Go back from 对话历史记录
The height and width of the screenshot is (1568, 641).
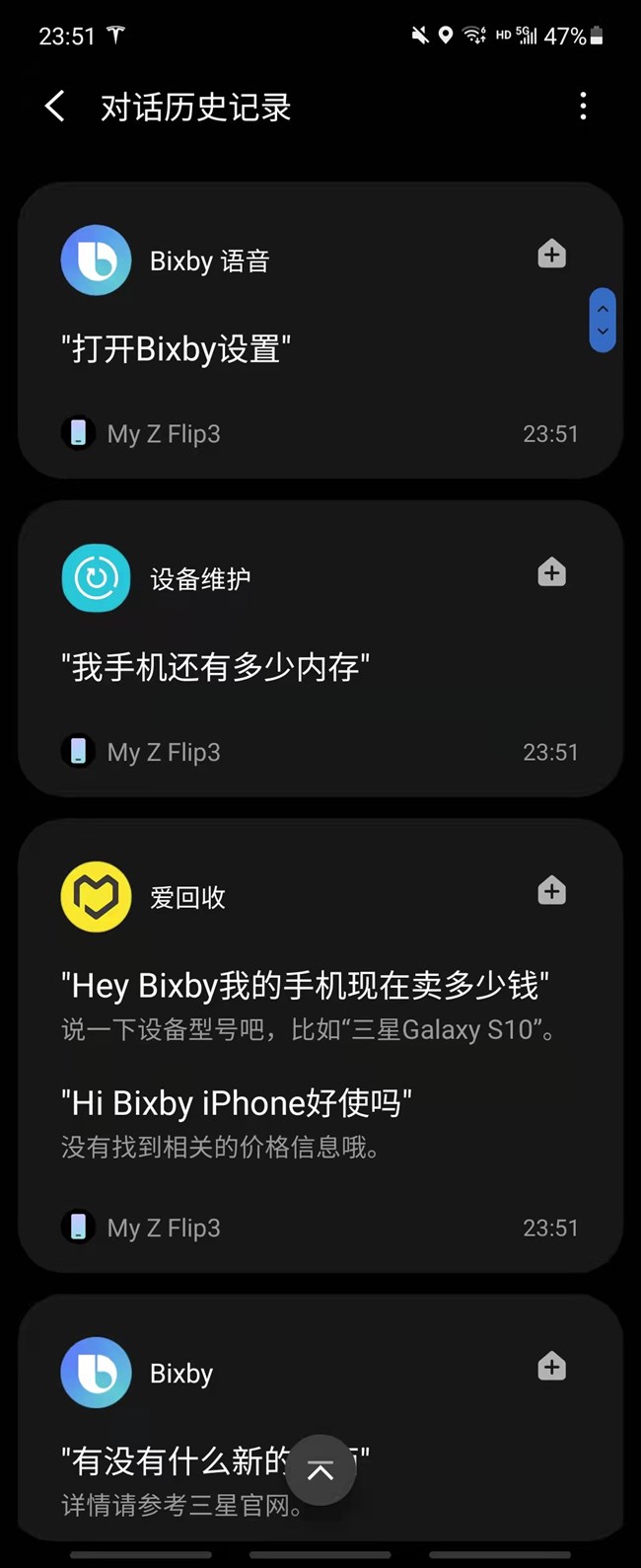(x=55, y=107)
